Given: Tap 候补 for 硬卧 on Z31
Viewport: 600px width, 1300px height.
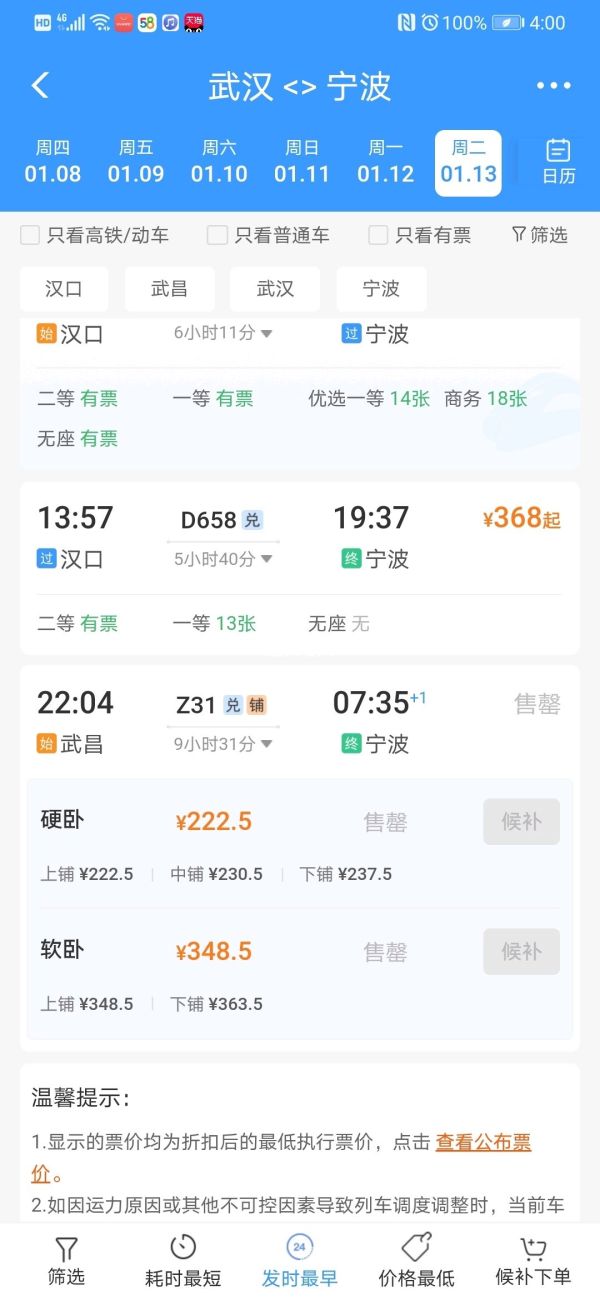Looking at the screenshot, I should pyautogui.click(x=521, y=822).
